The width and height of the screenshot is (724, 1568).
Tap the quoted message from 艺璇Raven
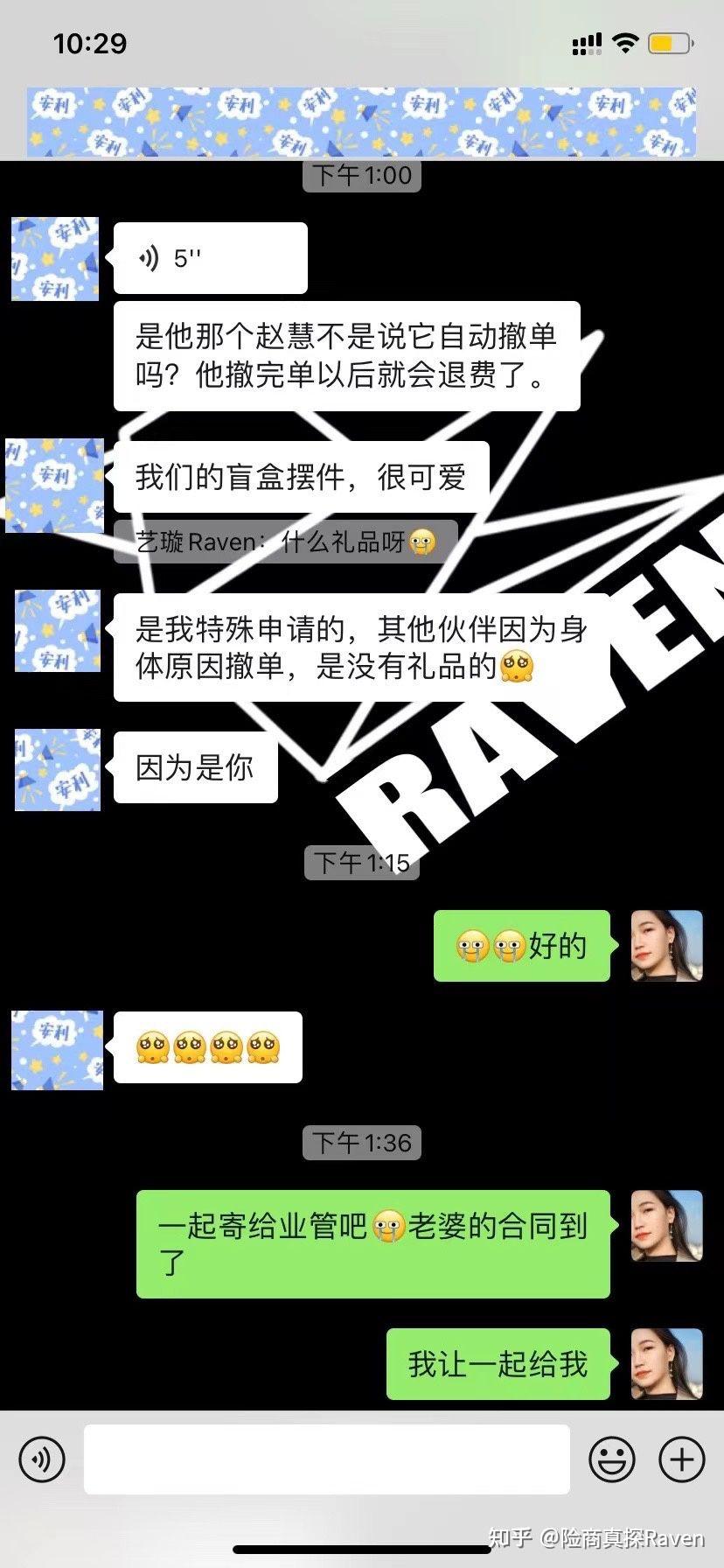[x=286, y=542]
